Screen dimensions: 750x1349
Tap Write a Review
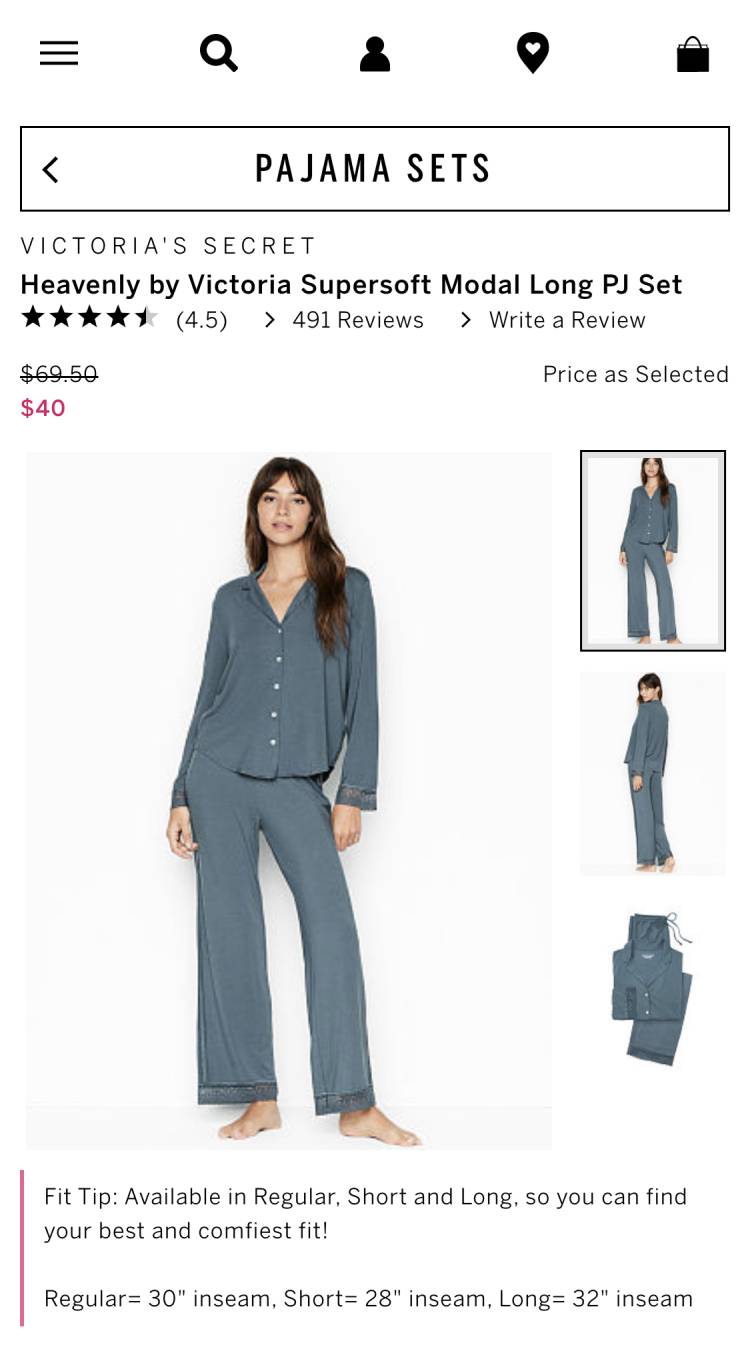tap(566, 320)
